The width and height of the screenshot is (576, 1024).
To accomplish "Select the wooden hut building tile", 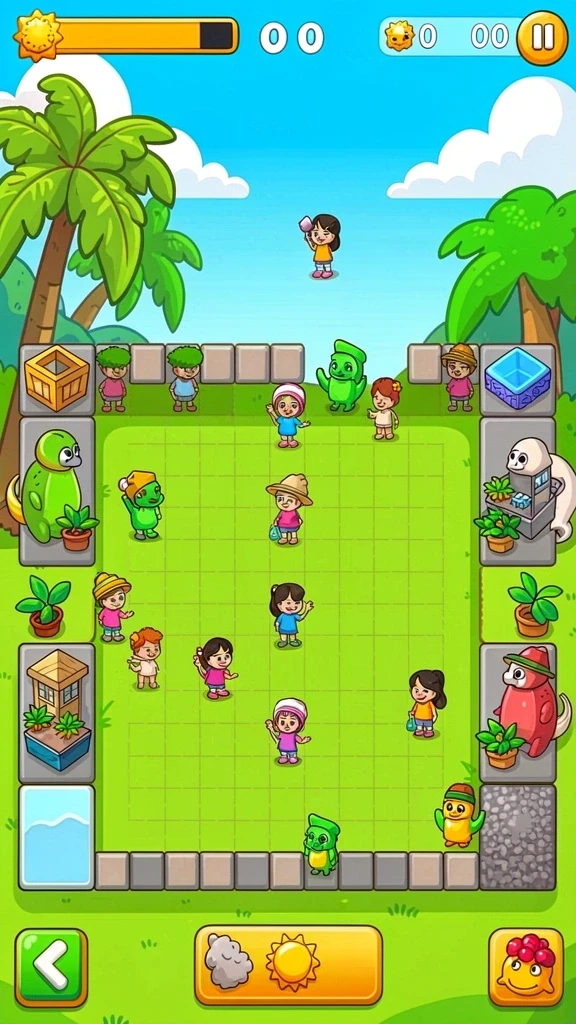I will pos(57,713).
